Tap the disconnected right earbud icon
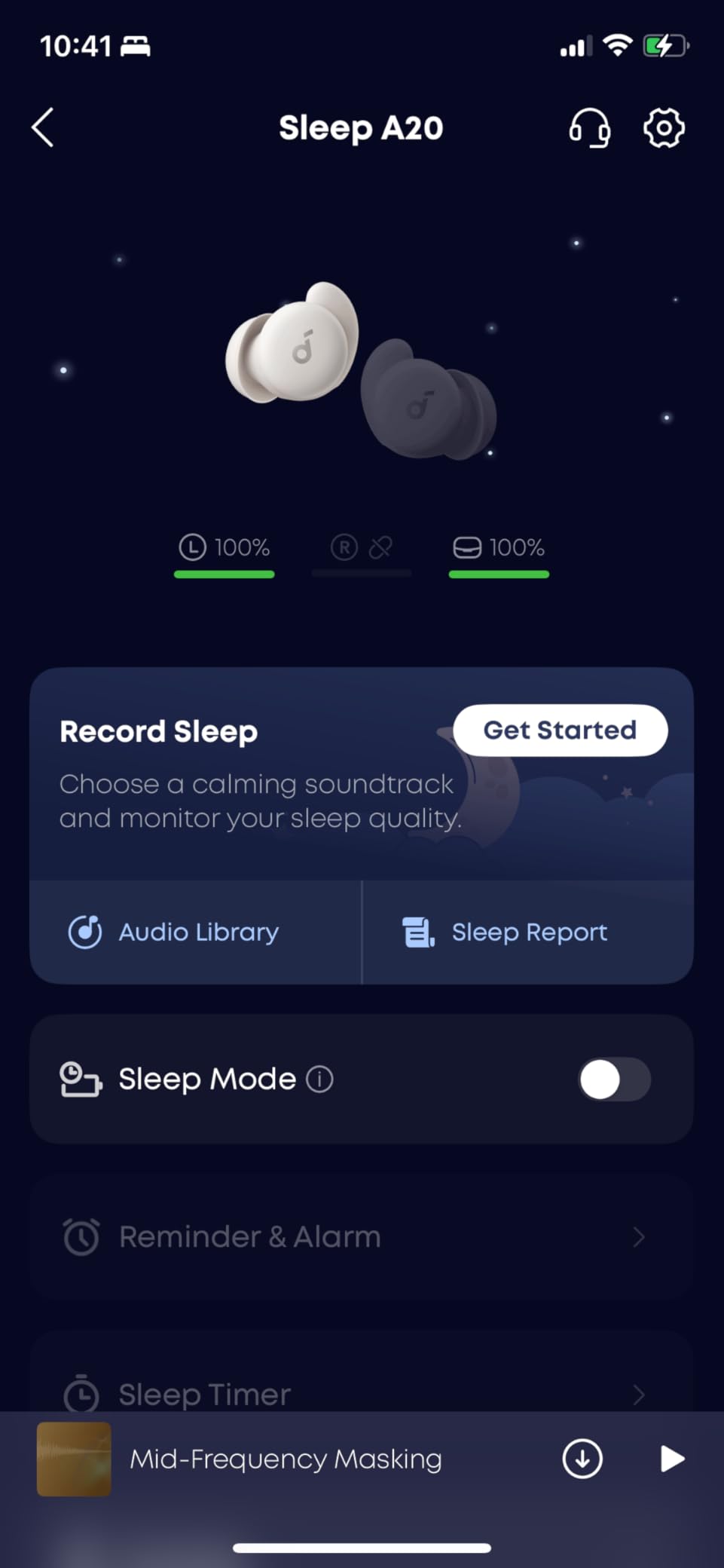 tap(362, 548)
